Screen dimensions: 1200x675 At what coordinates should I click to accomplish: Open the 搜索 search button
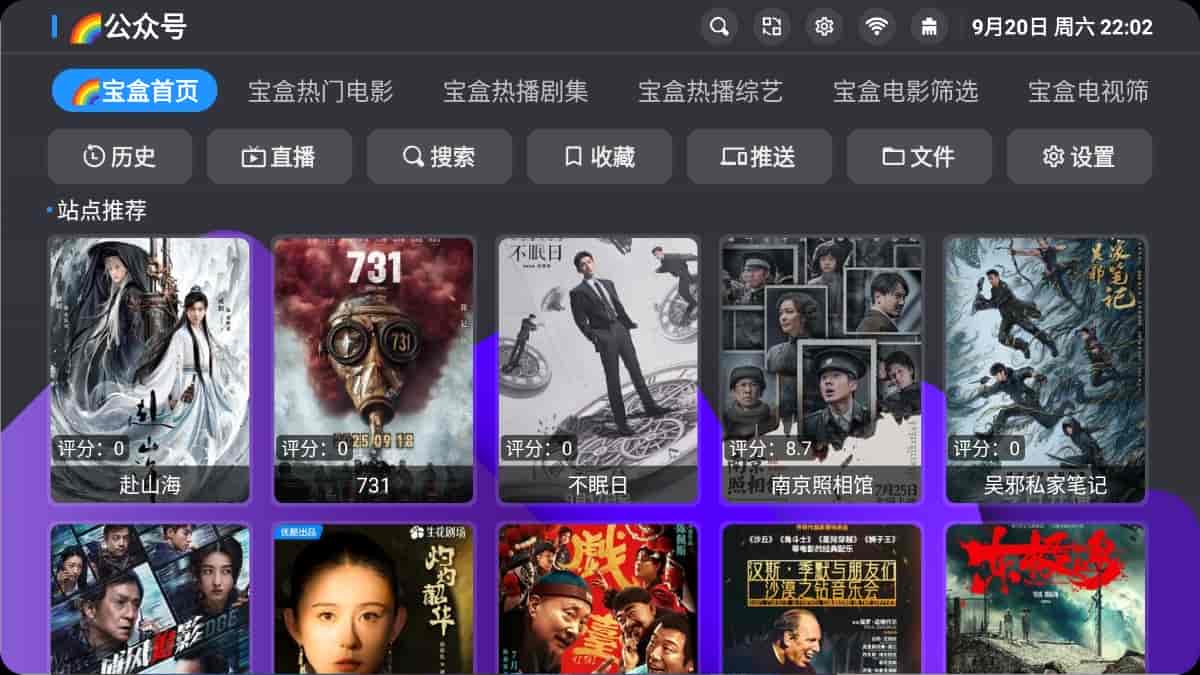439,157
